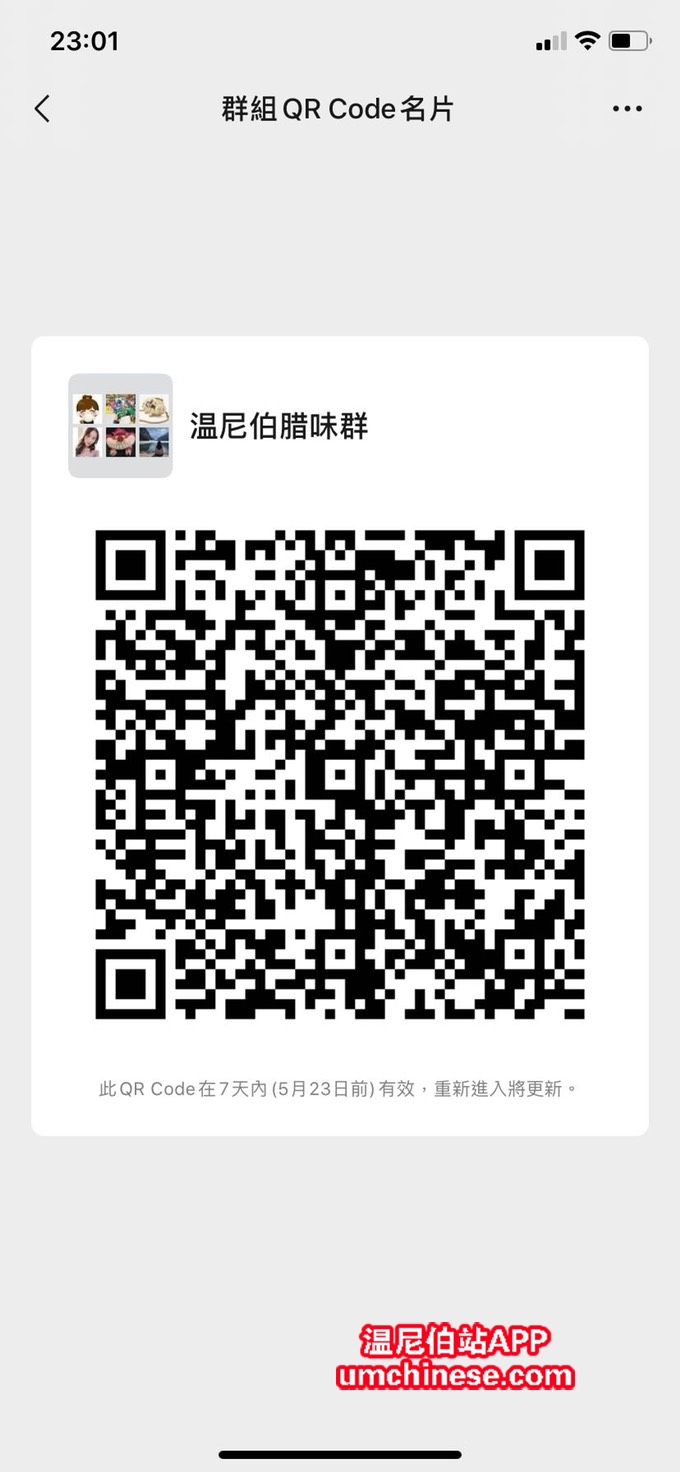Go back from the group QR code card
This screenshot has height=1472, width=680.
[x=42, y=109]
